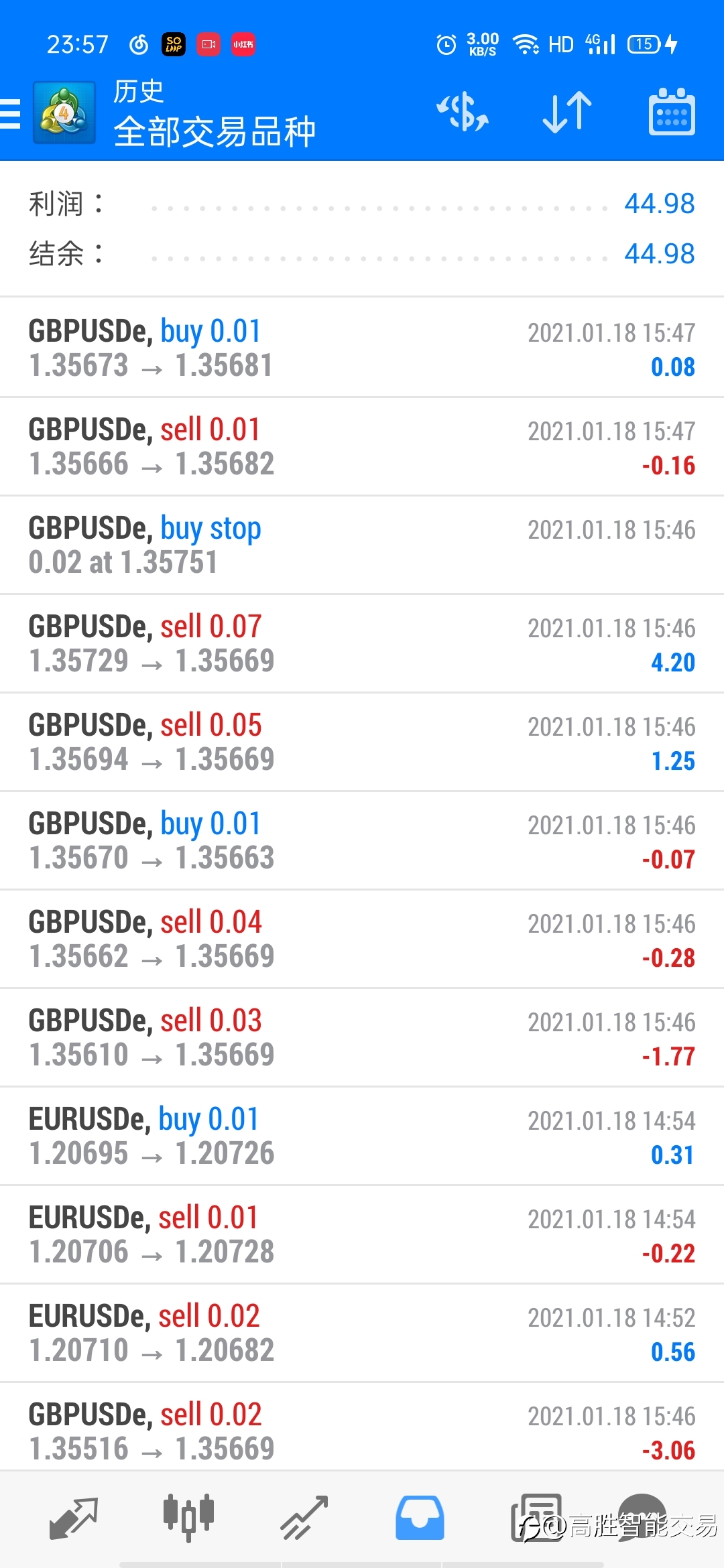Open the GBPUSDe sell 0.05 trade
Viewport: 724px width, 1568px height.
[x=362, y=742]
